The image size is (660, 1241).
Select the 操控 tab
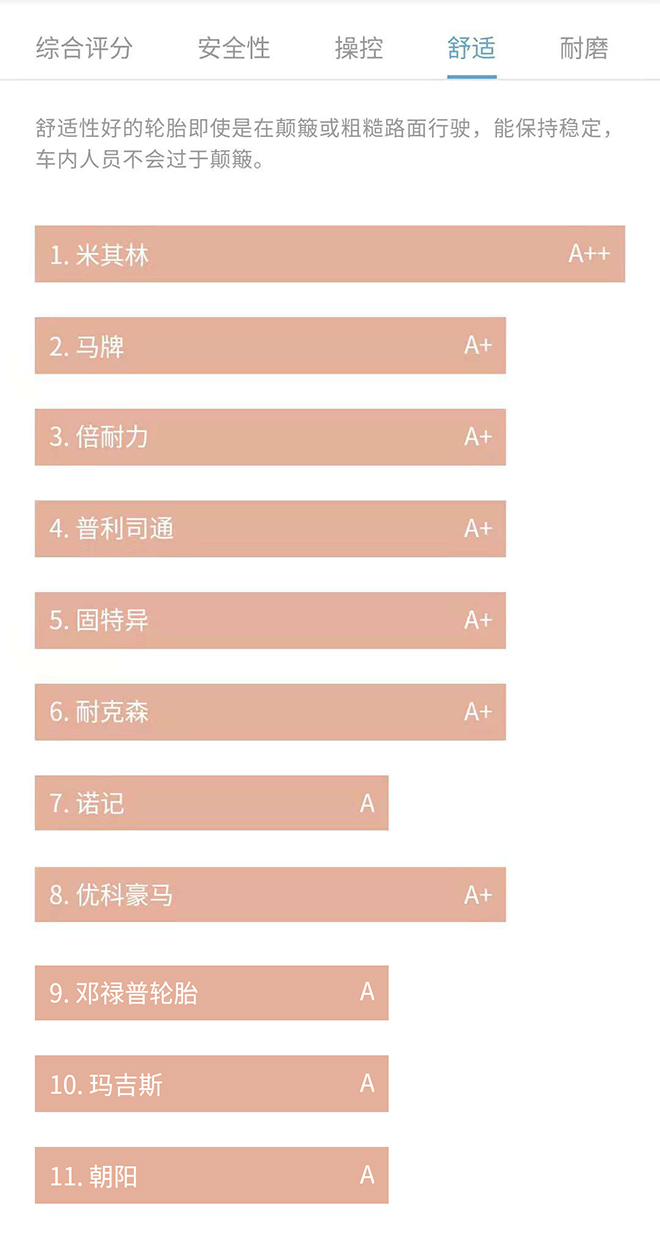click(359, 48)
